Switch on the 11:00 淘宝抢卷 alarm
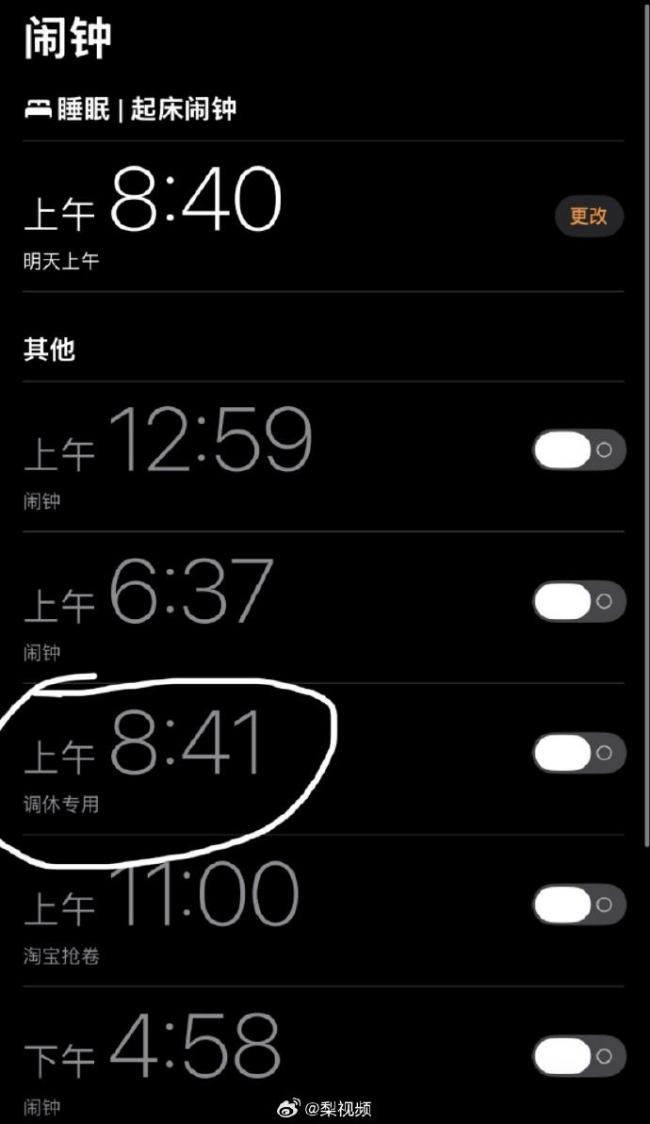The height and width of the screenshot is (1124, 650). click(x=579, y=905)
